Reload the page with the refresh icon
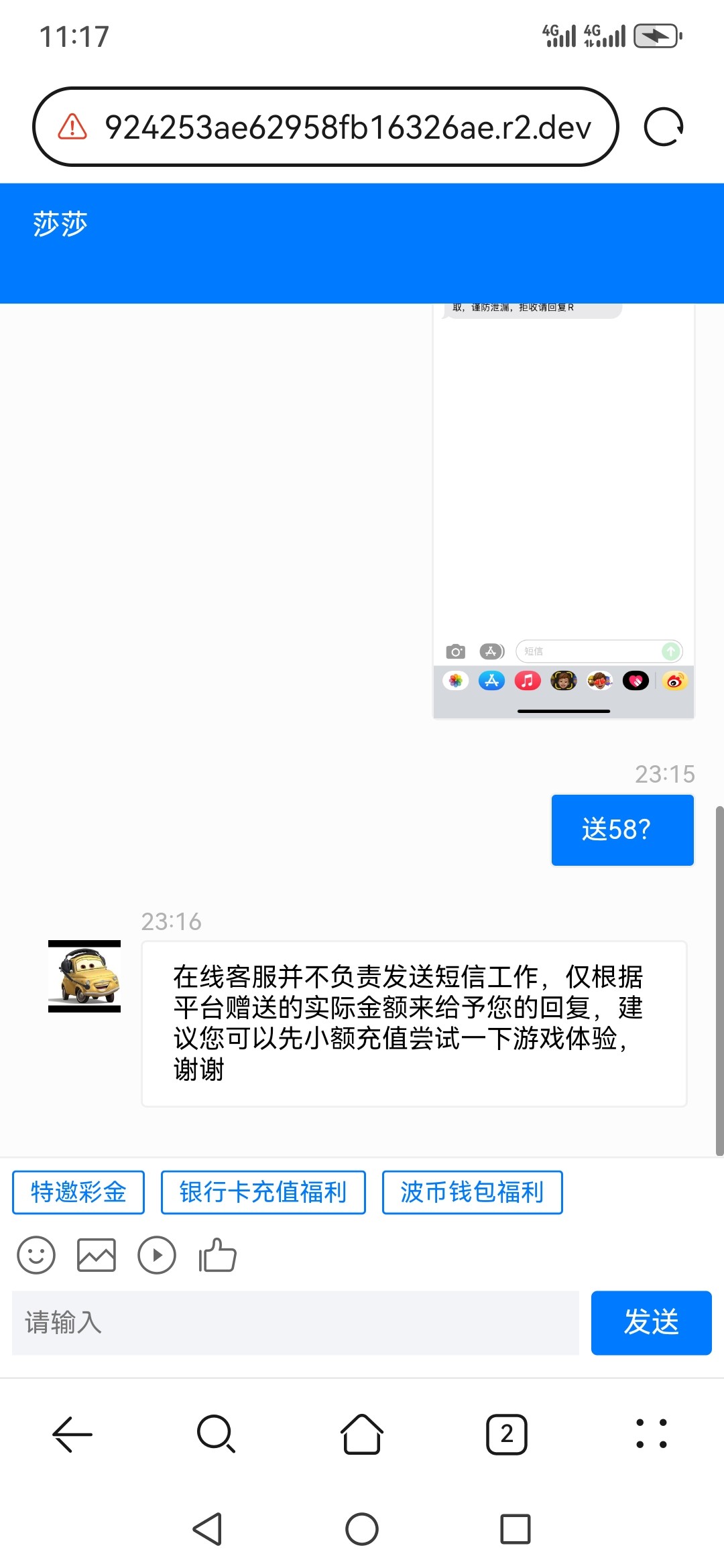The width and height of the screenshot is (724, 1568). tap(663, 127)
